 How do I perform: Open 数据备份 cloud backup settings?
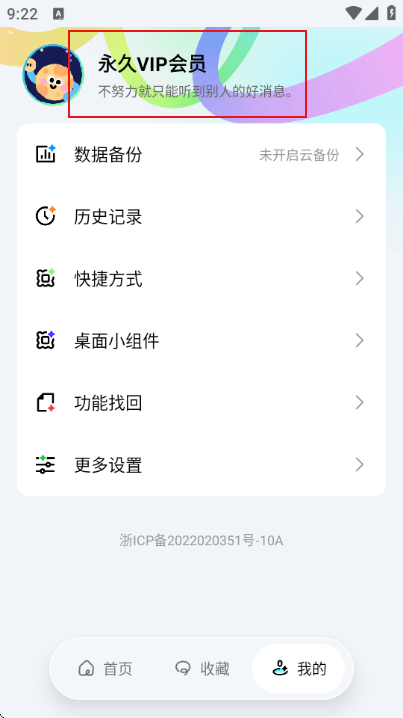202,155
